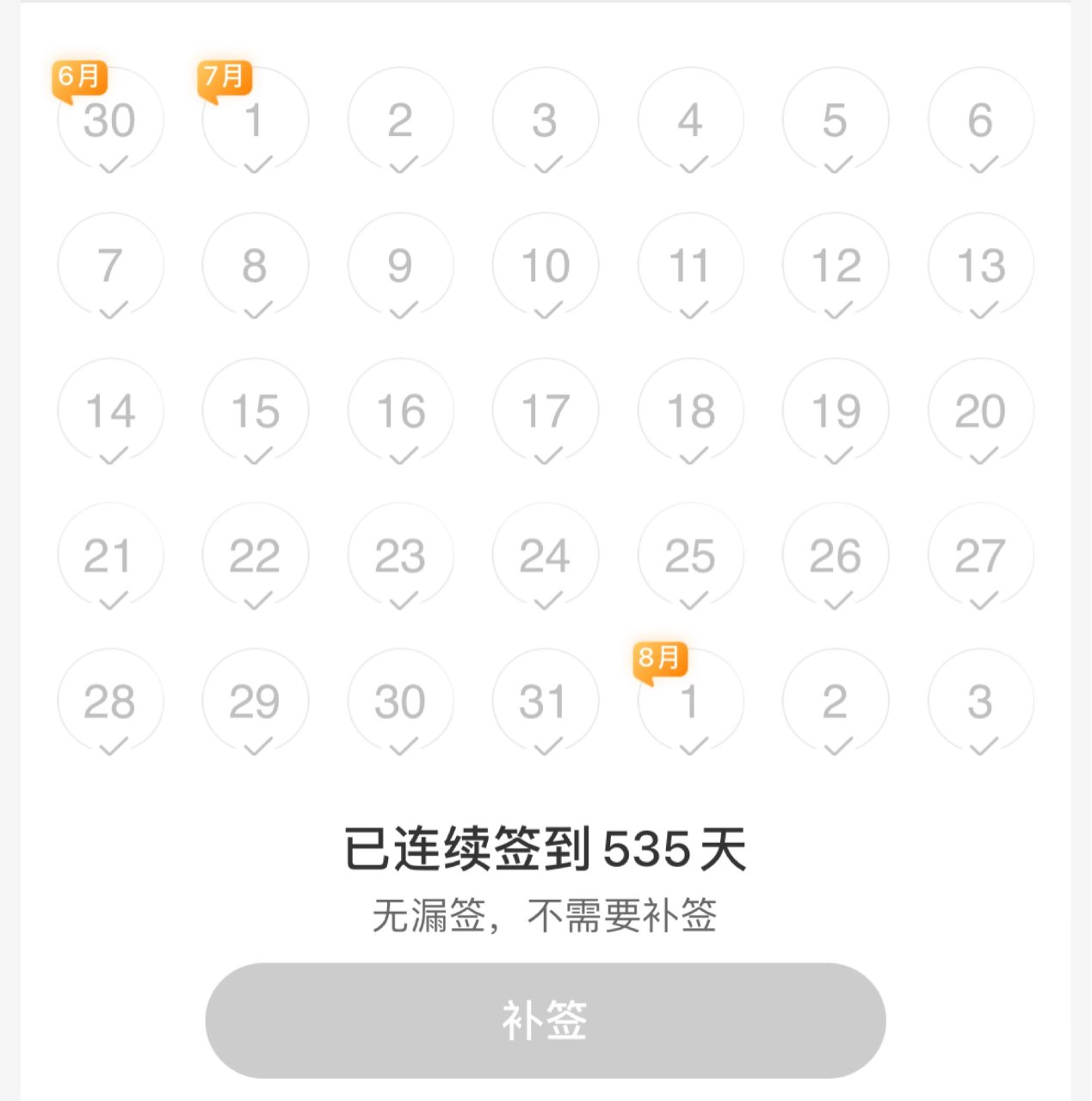The width and height of the screenshot is (1092, 1101).
Task: Expand the chevron below July 18
Action: tap(688, 457)
